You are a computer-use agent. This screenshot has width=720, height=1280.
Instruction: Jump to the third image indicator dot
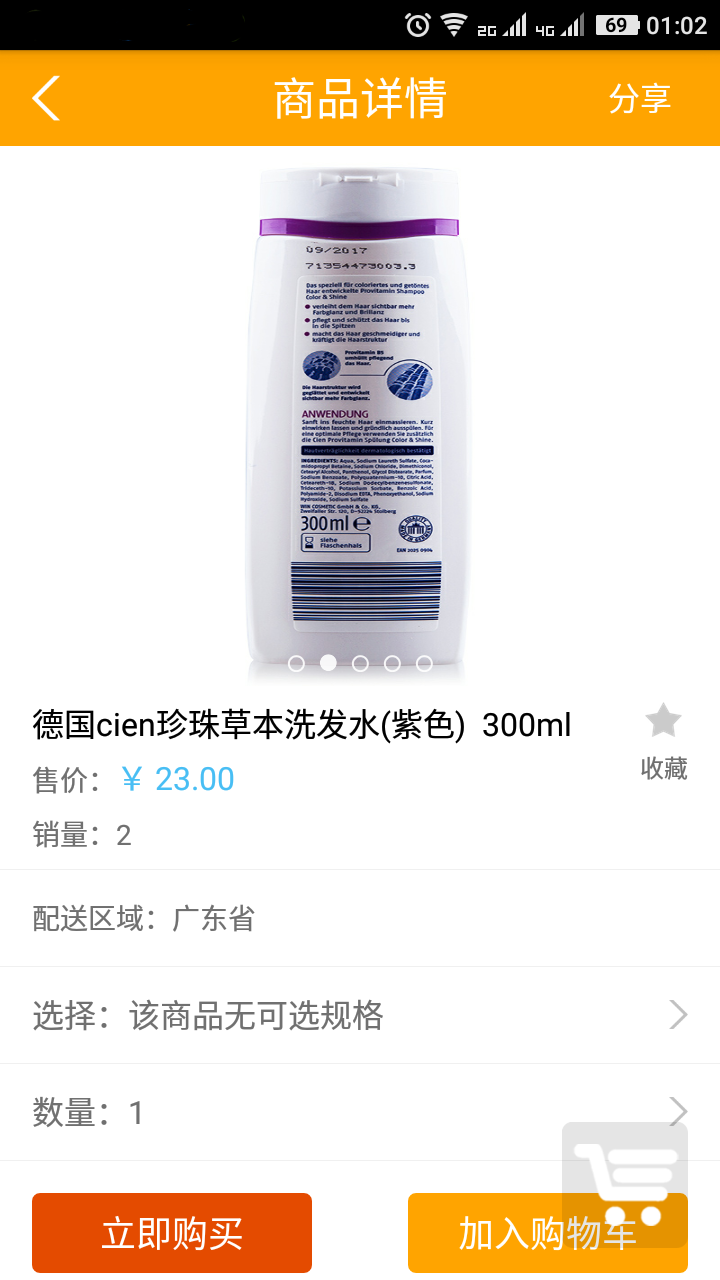360,663
